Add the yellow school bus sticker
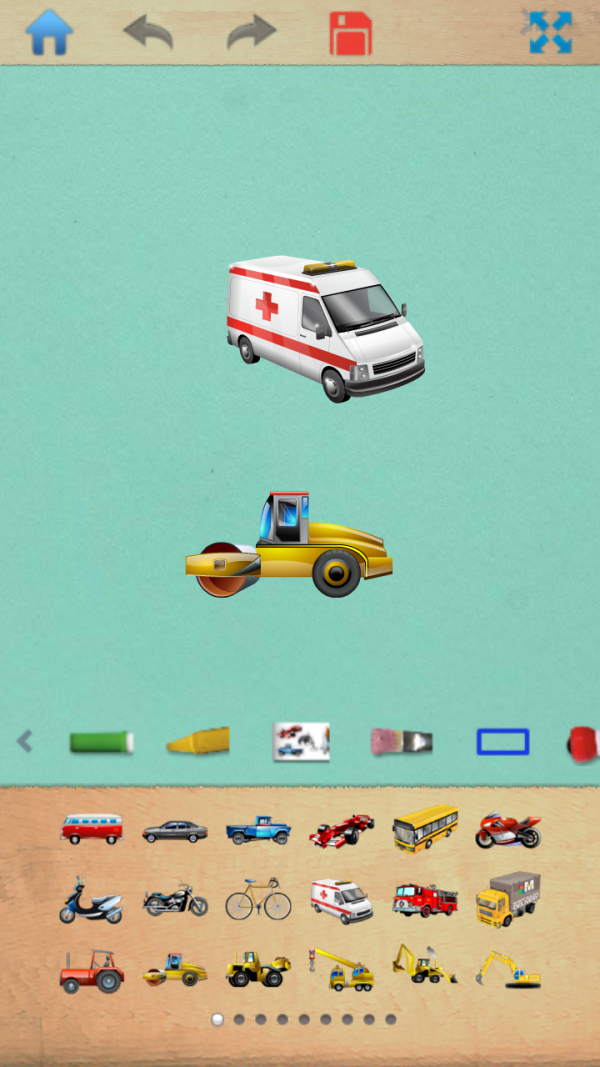 (x=425, y=828)
